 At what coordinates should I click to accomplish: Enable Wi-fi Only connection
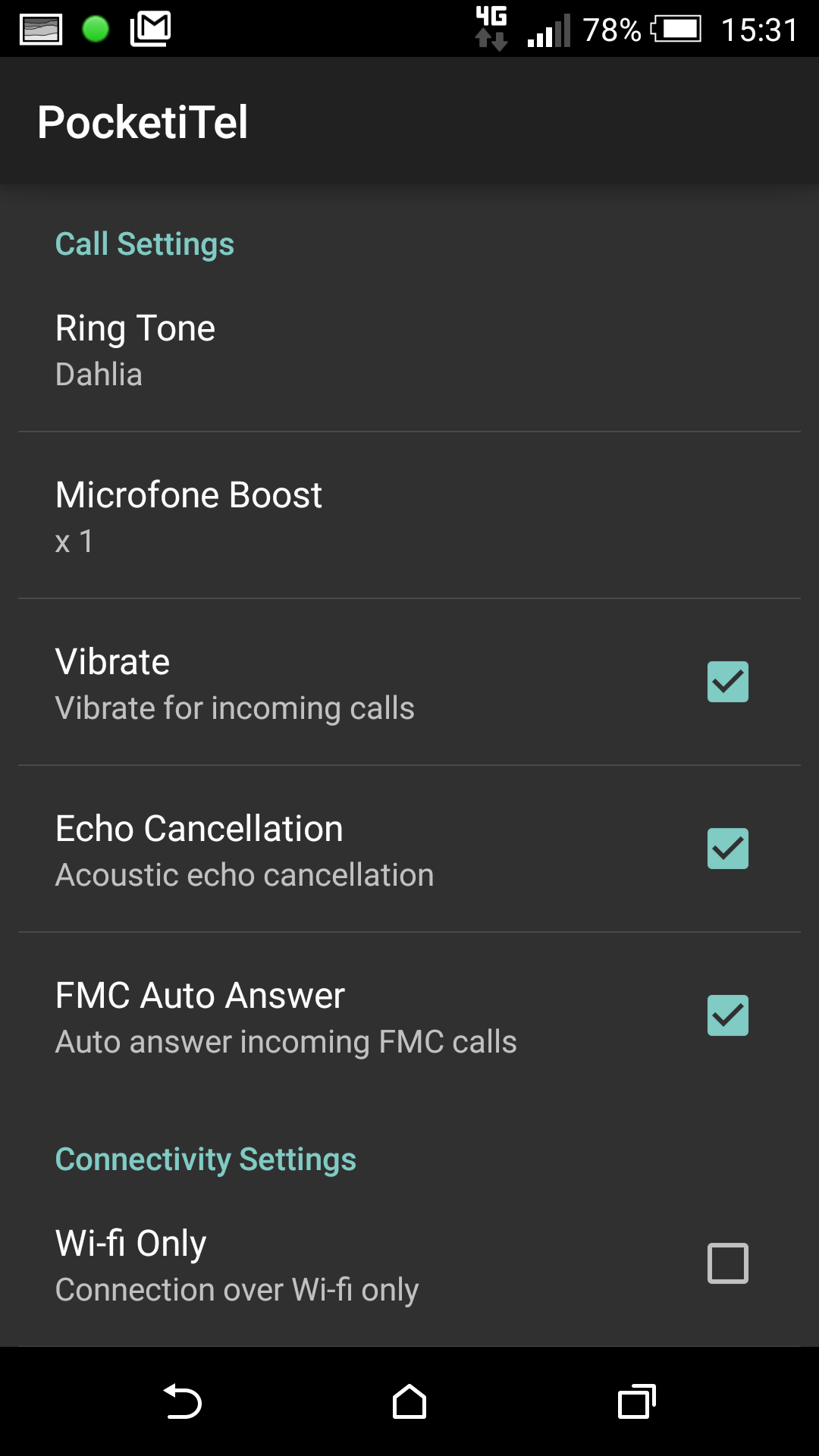(x=727, y=1262)
